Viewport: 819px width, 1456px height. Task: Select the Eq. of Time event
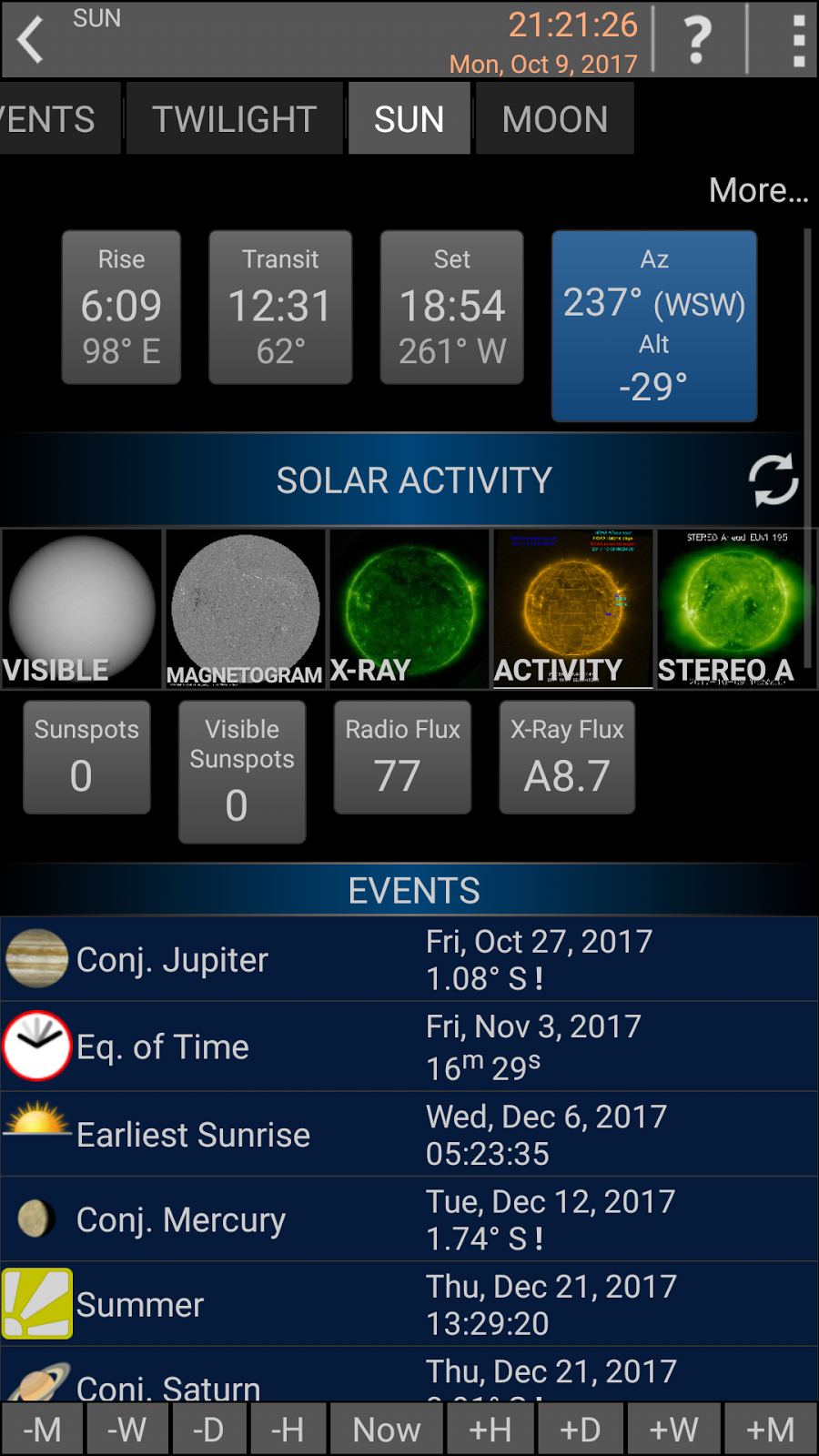click(x=409, y=1046)
